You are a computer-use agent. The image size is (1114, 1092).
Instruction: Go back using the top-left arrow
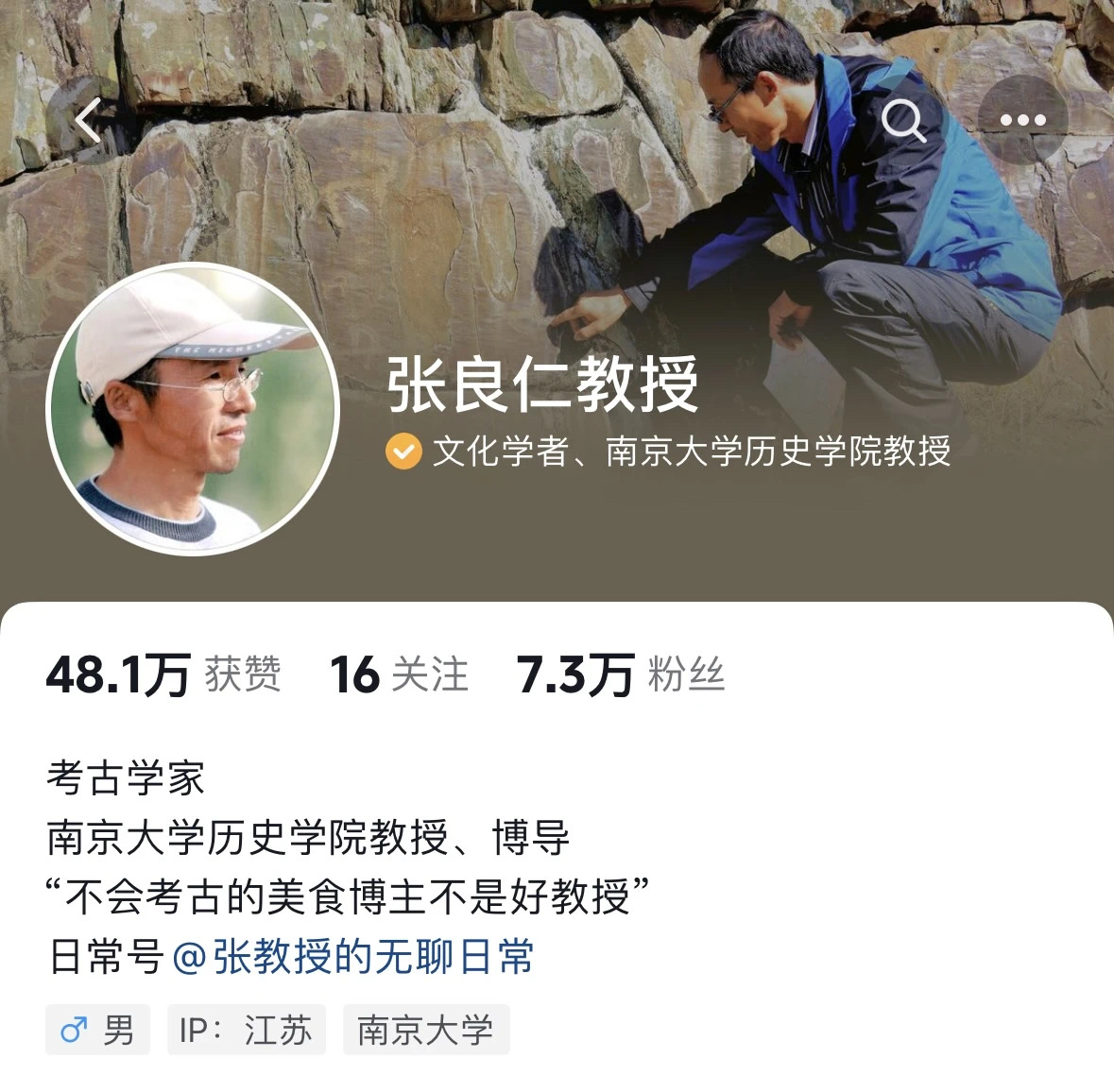point(88,121)
